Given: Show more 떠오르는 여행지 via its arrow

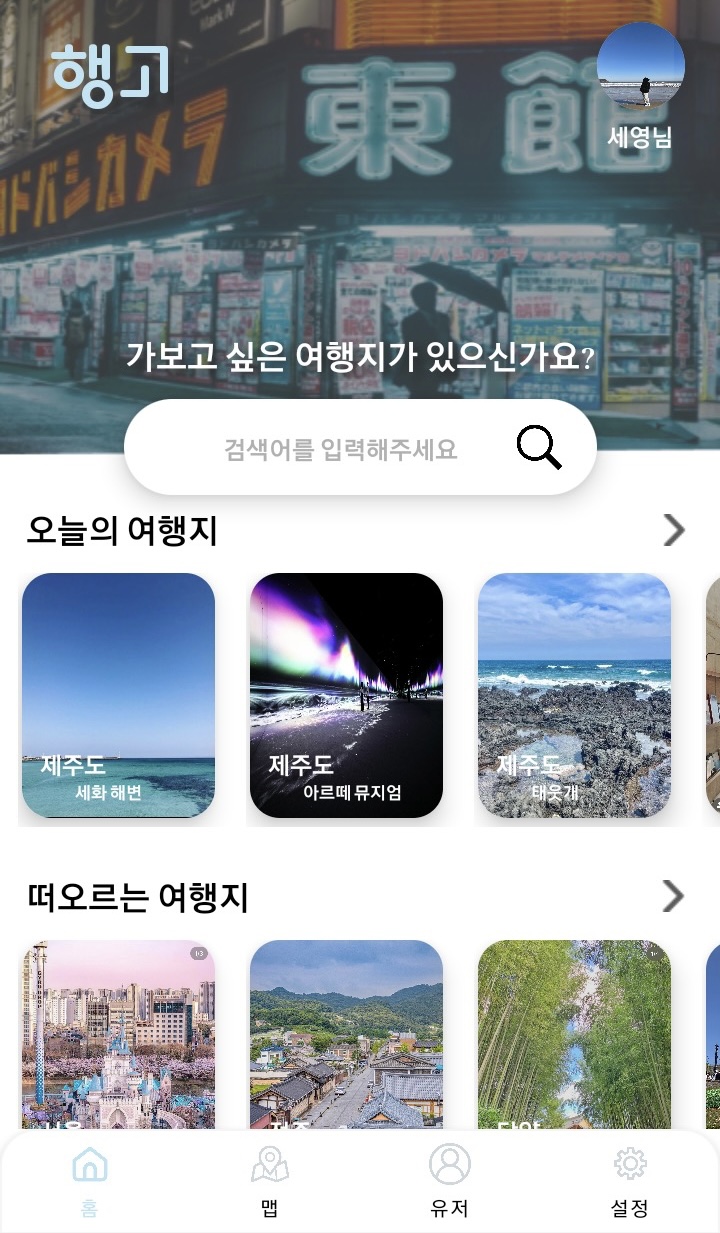Looking at the screenshot, I should tap(674, 897).
